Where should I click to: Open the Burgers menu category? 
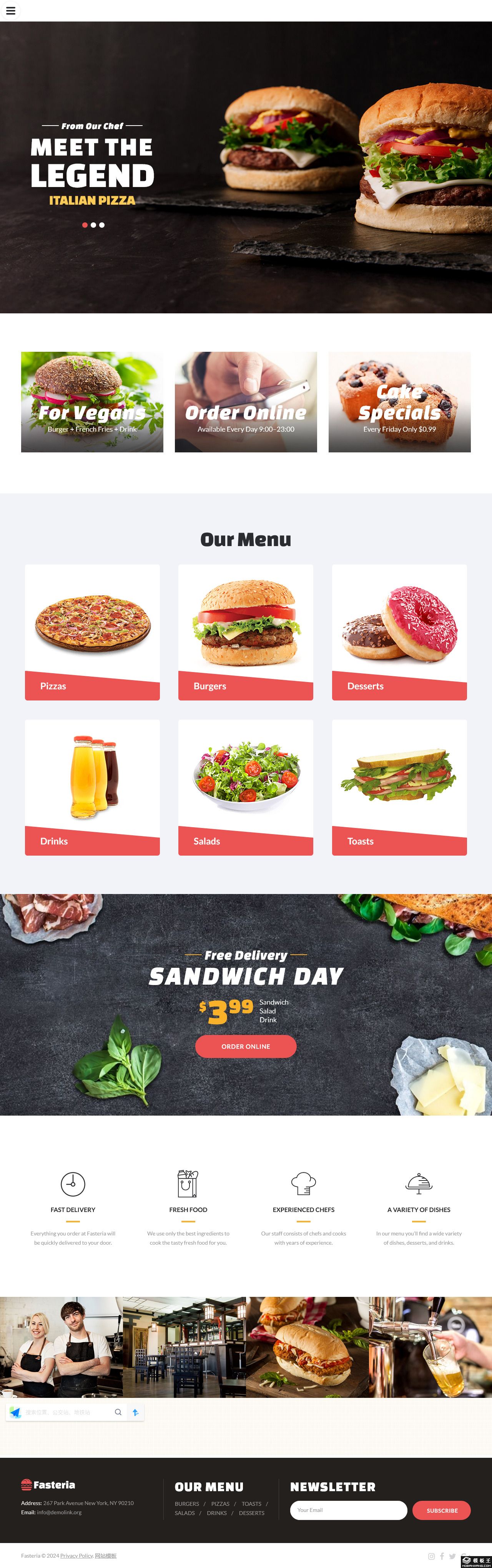pos(245,632)
